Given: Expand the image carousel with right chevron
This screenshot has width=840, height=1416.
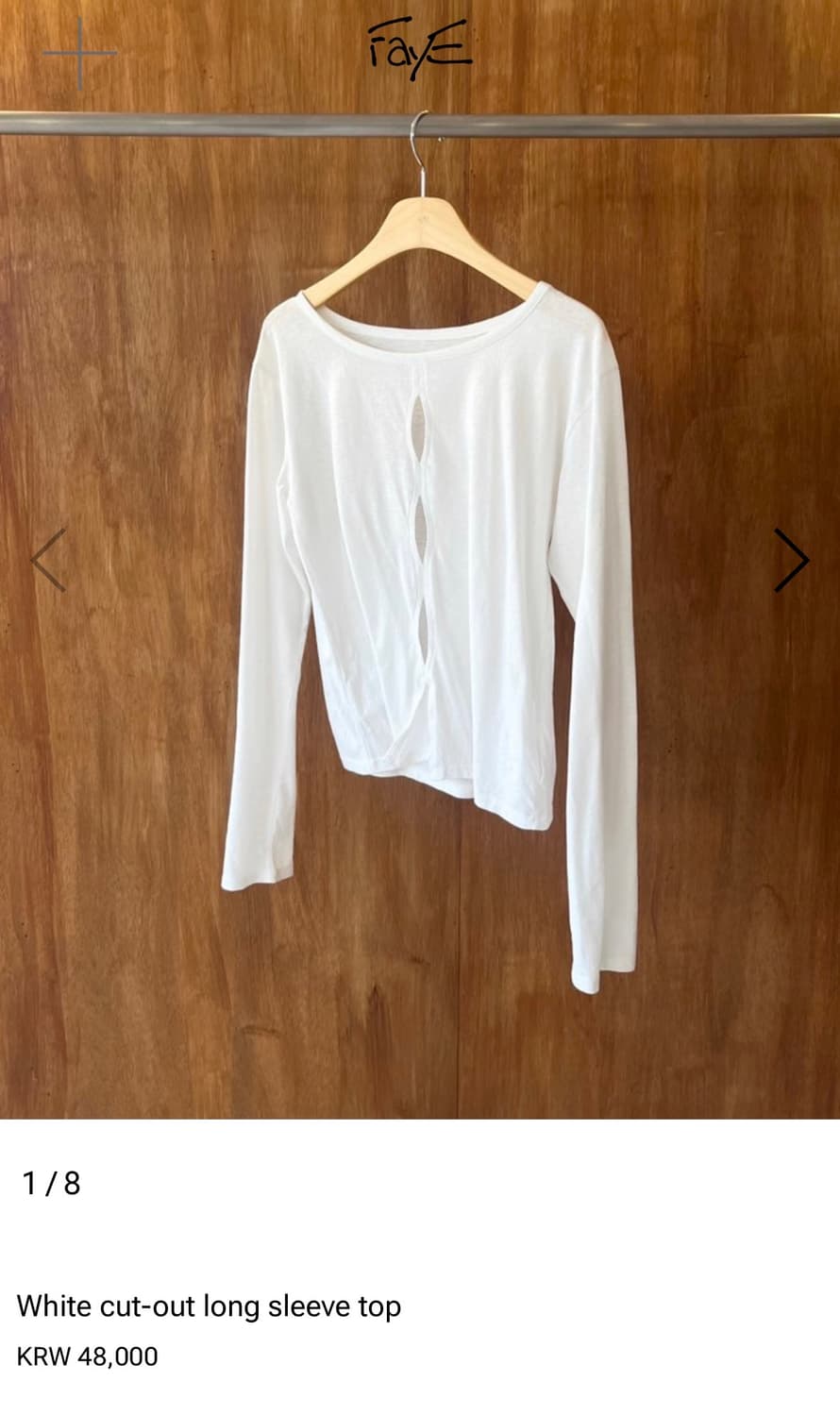Looking at the screenshot, I should coord(791,561).
